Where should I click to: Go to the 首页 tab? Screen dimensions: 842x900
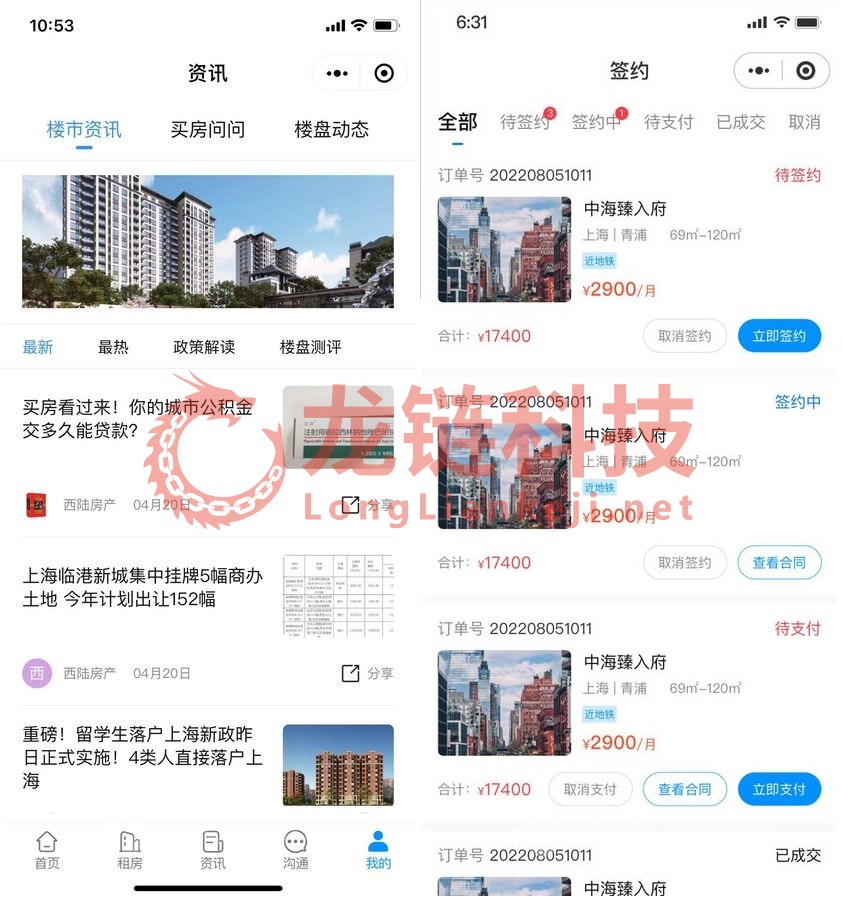click(47, 850)
